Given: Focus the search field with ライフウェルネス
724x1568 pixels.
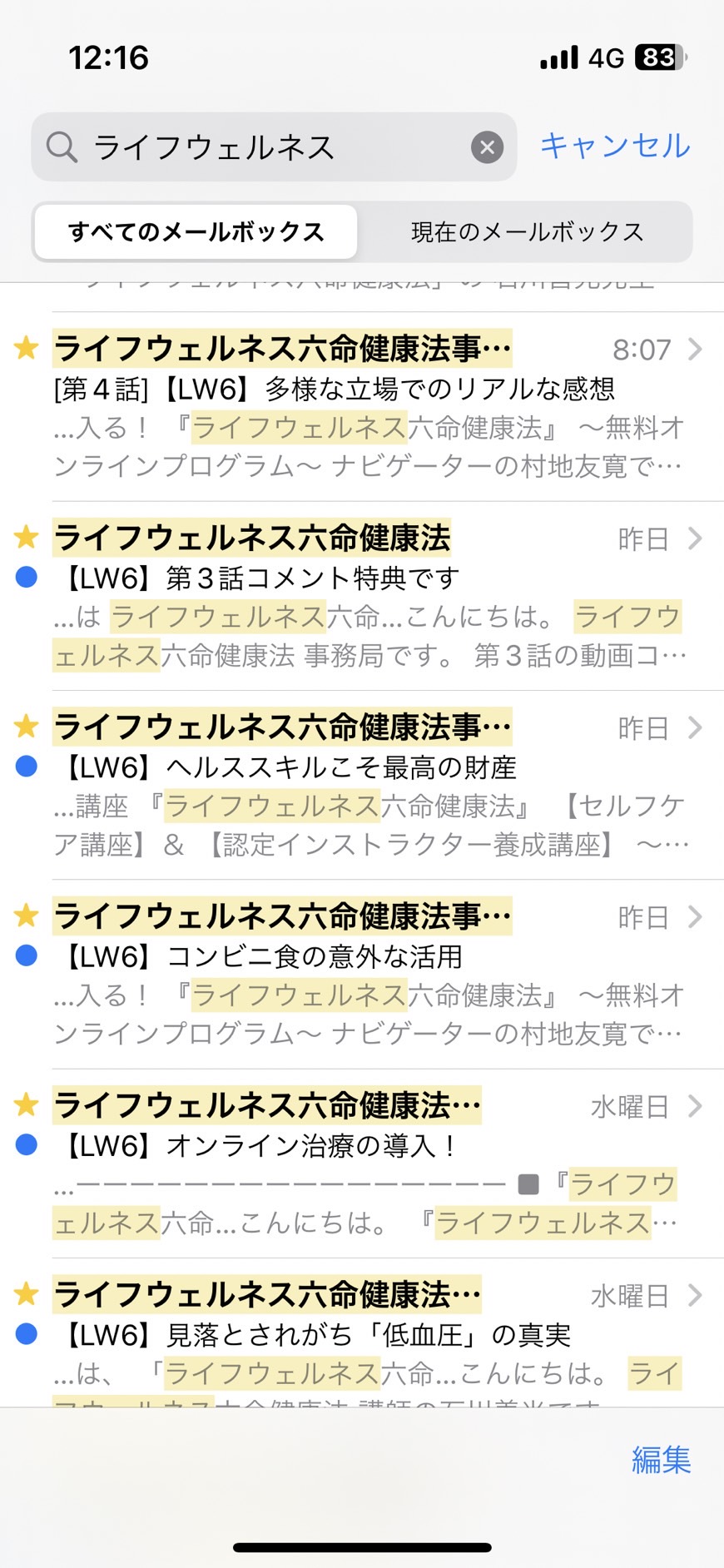Looking at the screenshot, I should [x=275, y=147].
